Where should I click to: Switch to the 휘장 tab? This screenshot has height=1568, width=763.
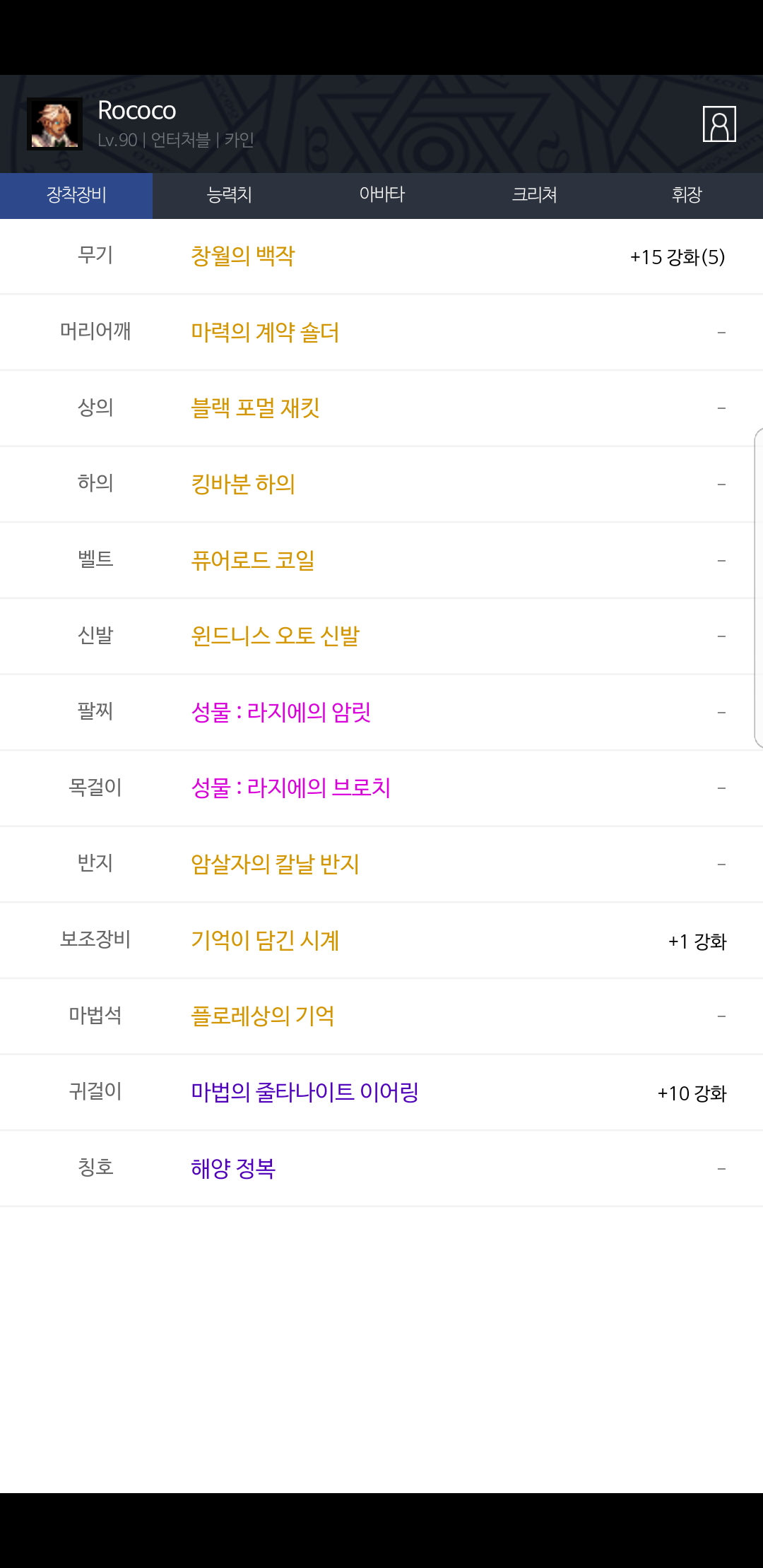tap(687, 195)
